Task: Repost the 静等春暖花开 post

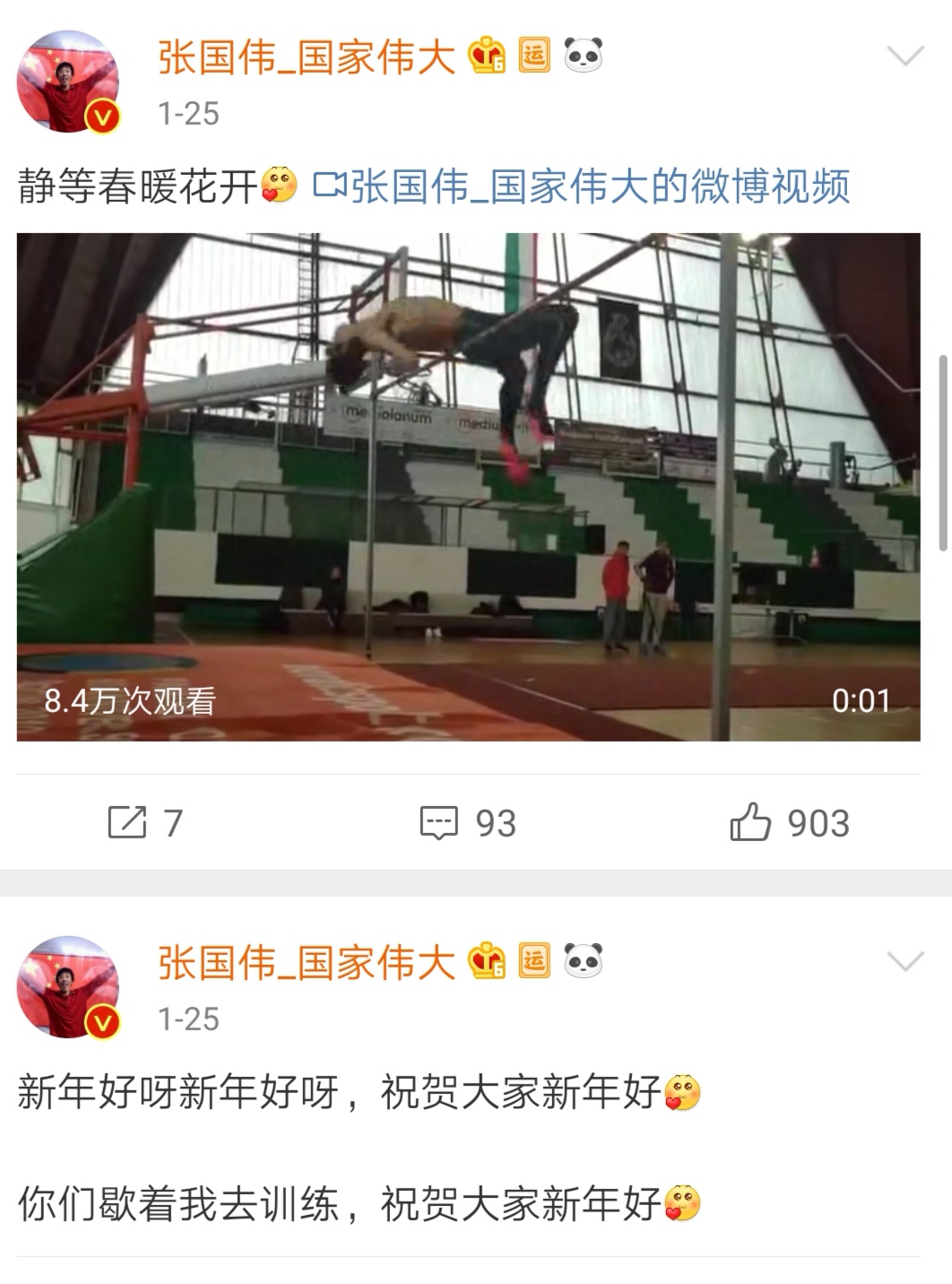Action: [144, 822]
